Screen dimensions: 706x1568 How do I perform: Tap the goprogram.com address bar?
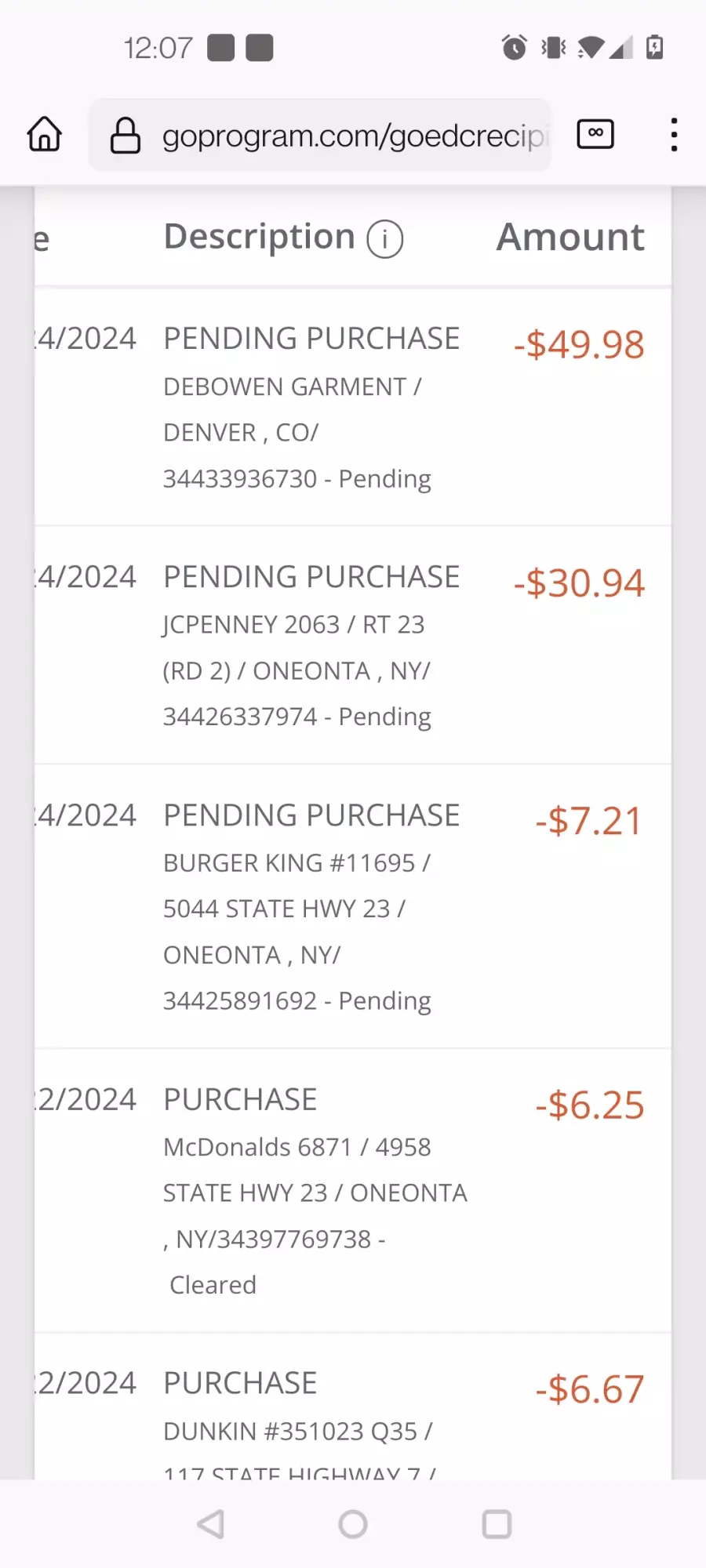point(320,135)
